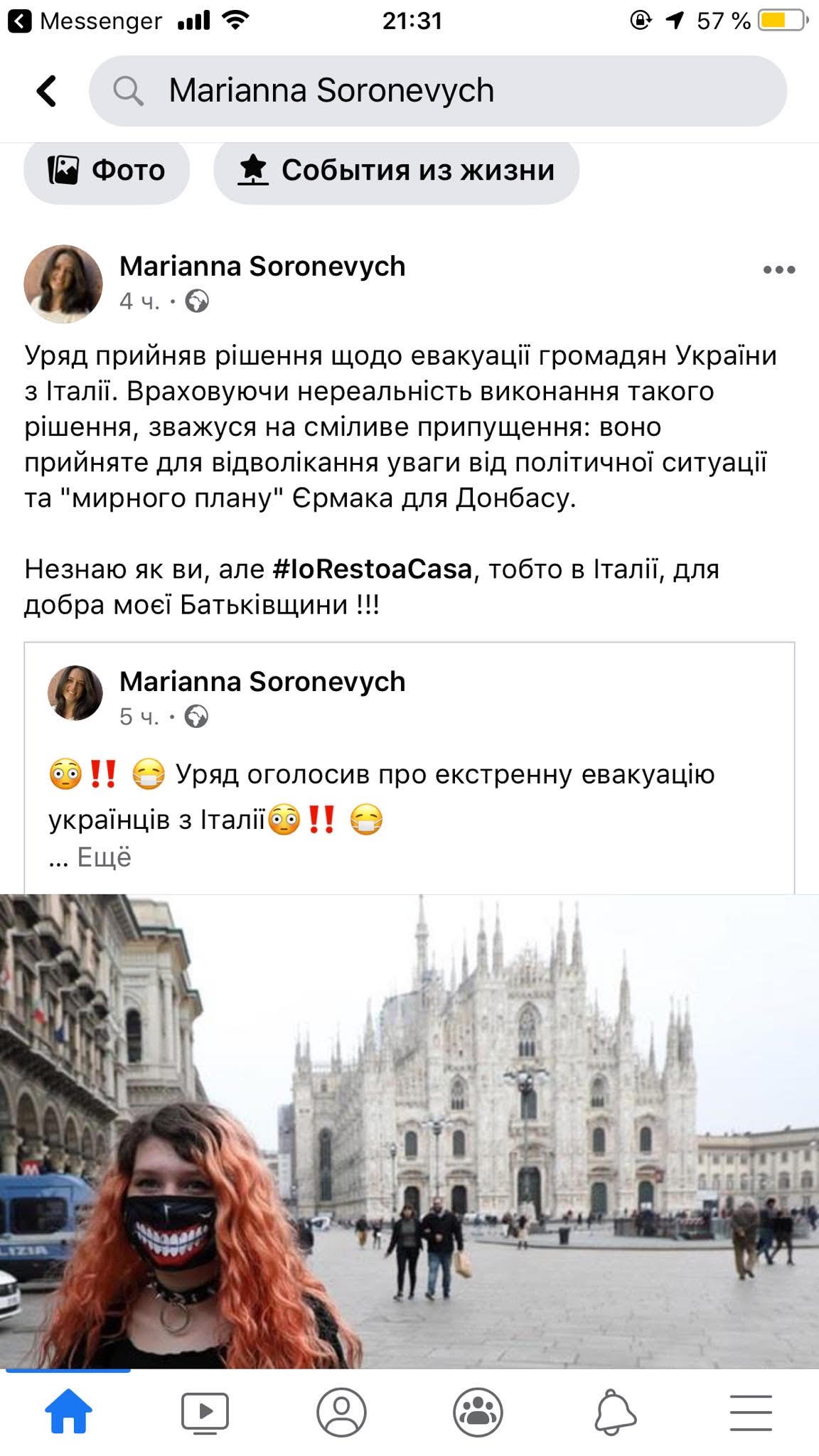Return to Messenger via status bar
The width and height of the screenshot is (819, 1456).
pyautogui.click(x=84, y=21)
